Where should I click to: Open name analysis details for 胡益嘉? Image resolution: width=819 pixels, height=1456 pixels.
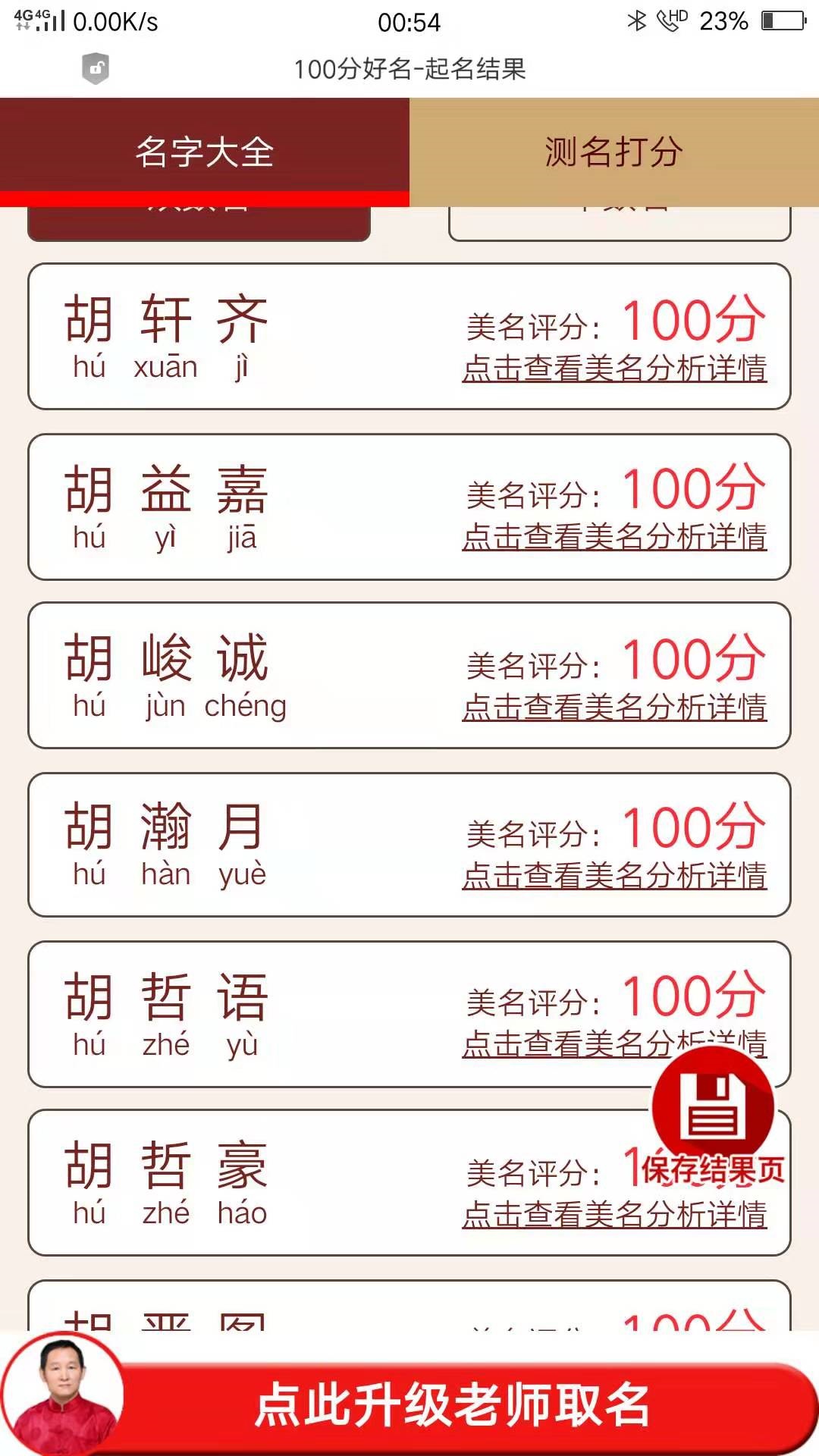tap(614, 538)
